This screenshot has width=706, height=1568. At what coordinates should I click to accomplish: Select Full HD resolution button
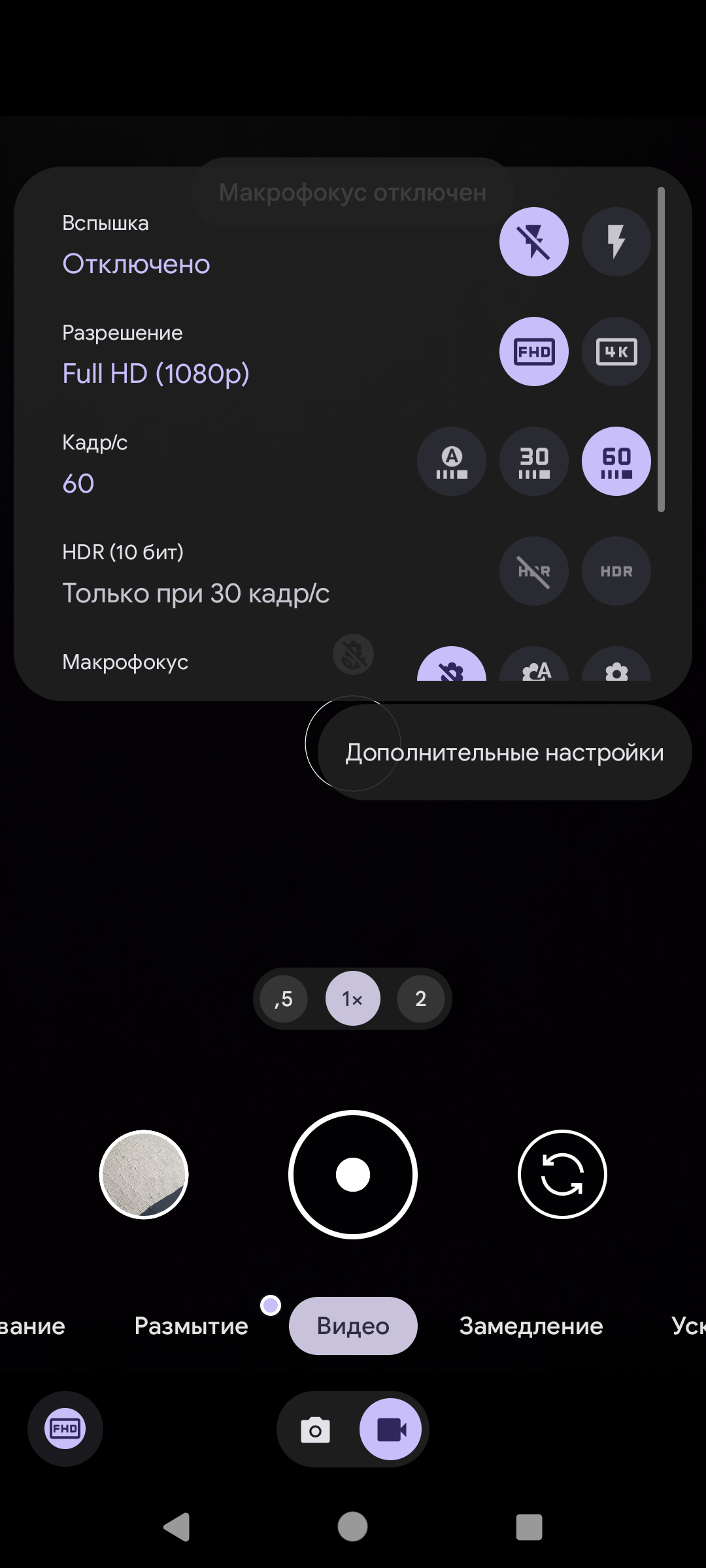point(533,351)
